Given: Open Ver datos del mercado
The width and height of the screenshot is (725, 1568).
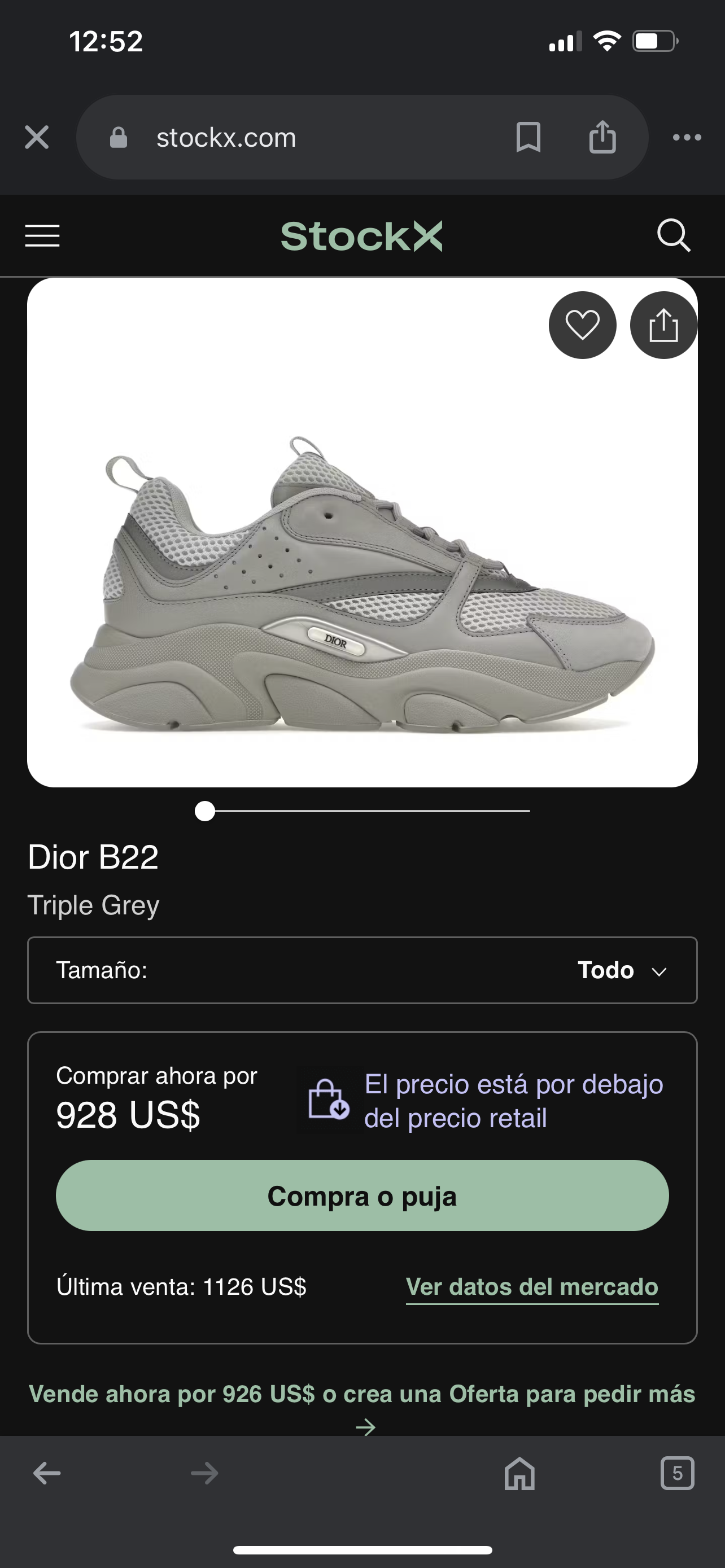Looking at the screenshot, I should (x=532, y=1287).
